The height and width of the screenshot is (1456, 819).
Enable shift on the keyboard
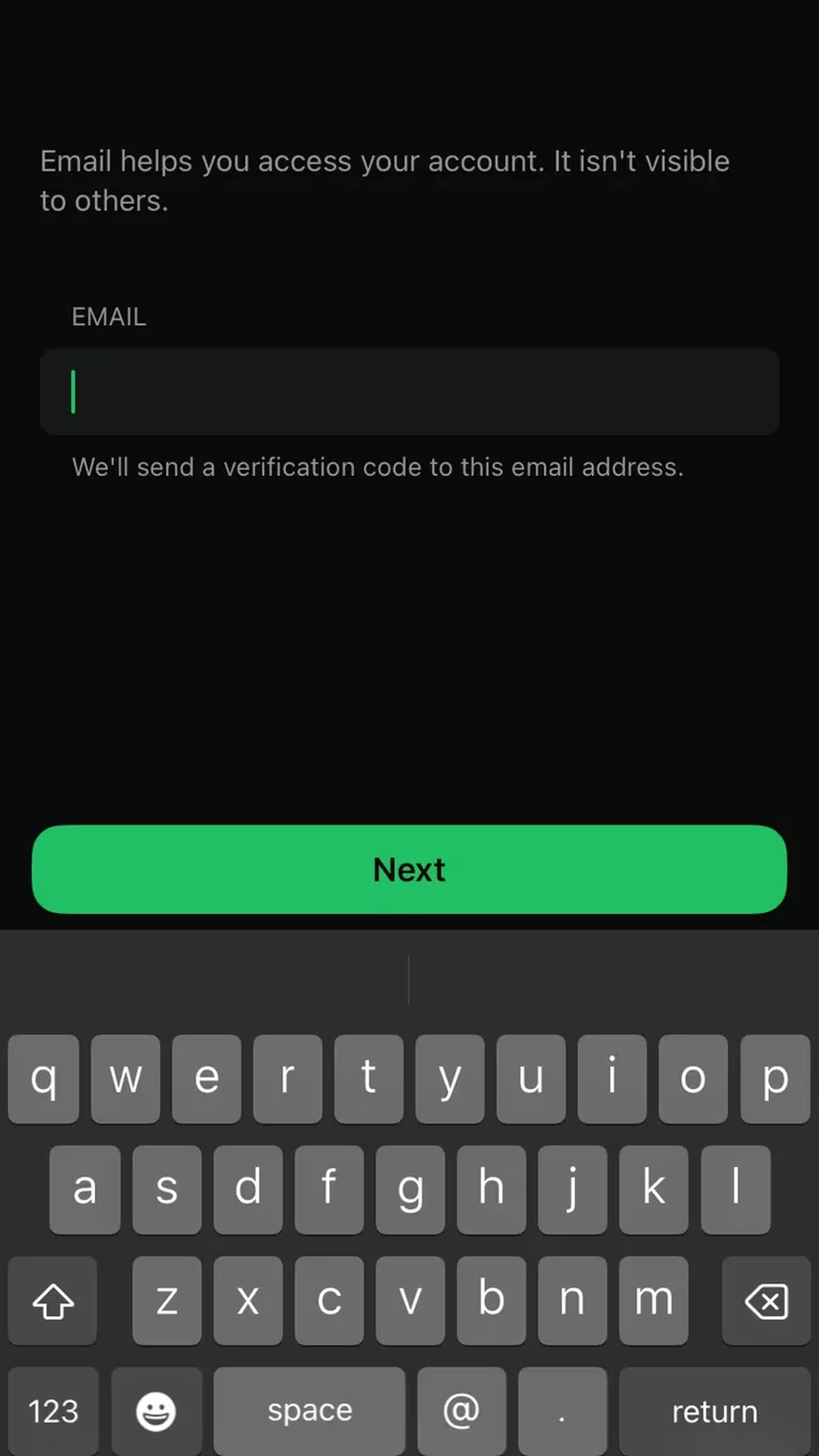[x=53, y=1300]
